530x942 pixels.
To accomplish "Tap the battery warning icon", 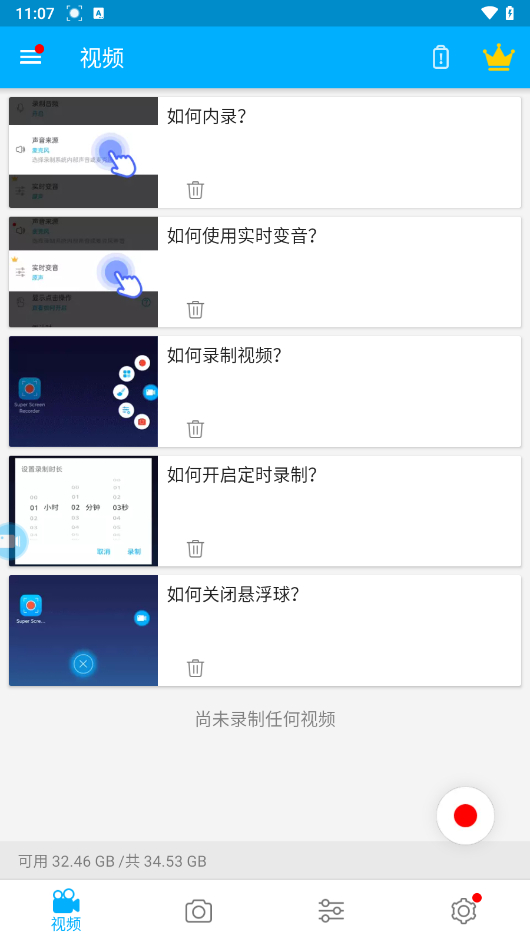I will click(x=441, y=58).
